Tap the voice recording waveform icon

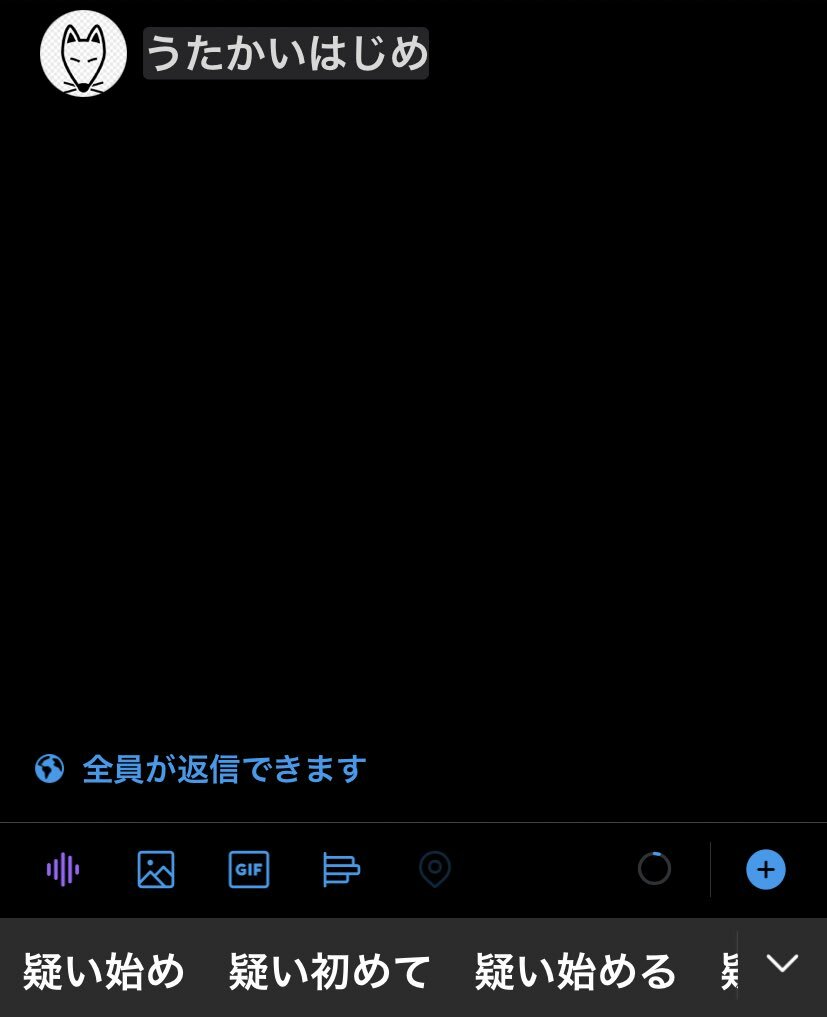point(63,869)
